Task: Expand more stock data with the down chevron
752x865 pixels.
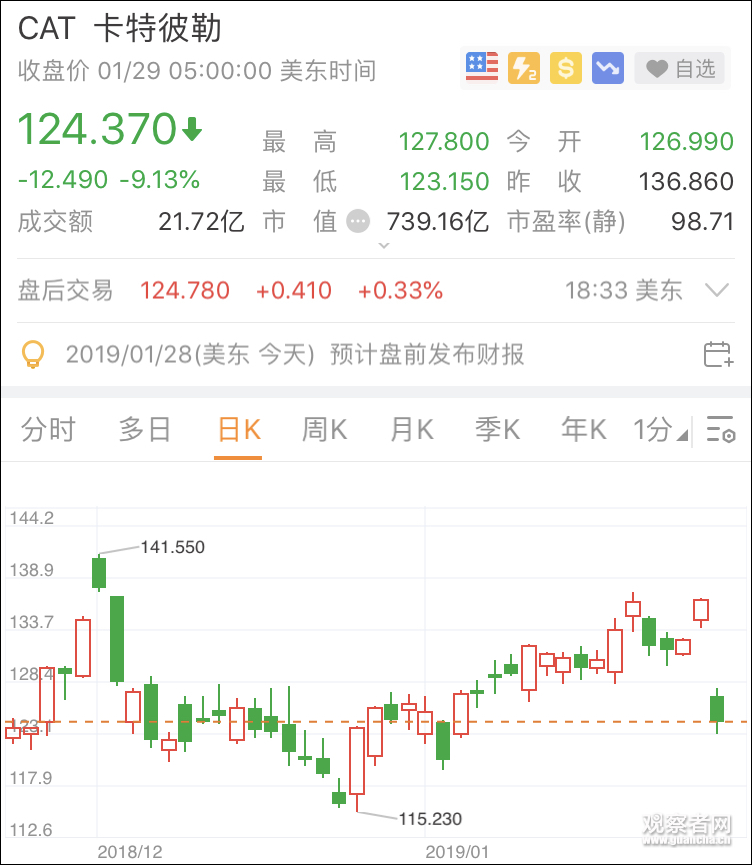Action: click(x=383, y=244)
